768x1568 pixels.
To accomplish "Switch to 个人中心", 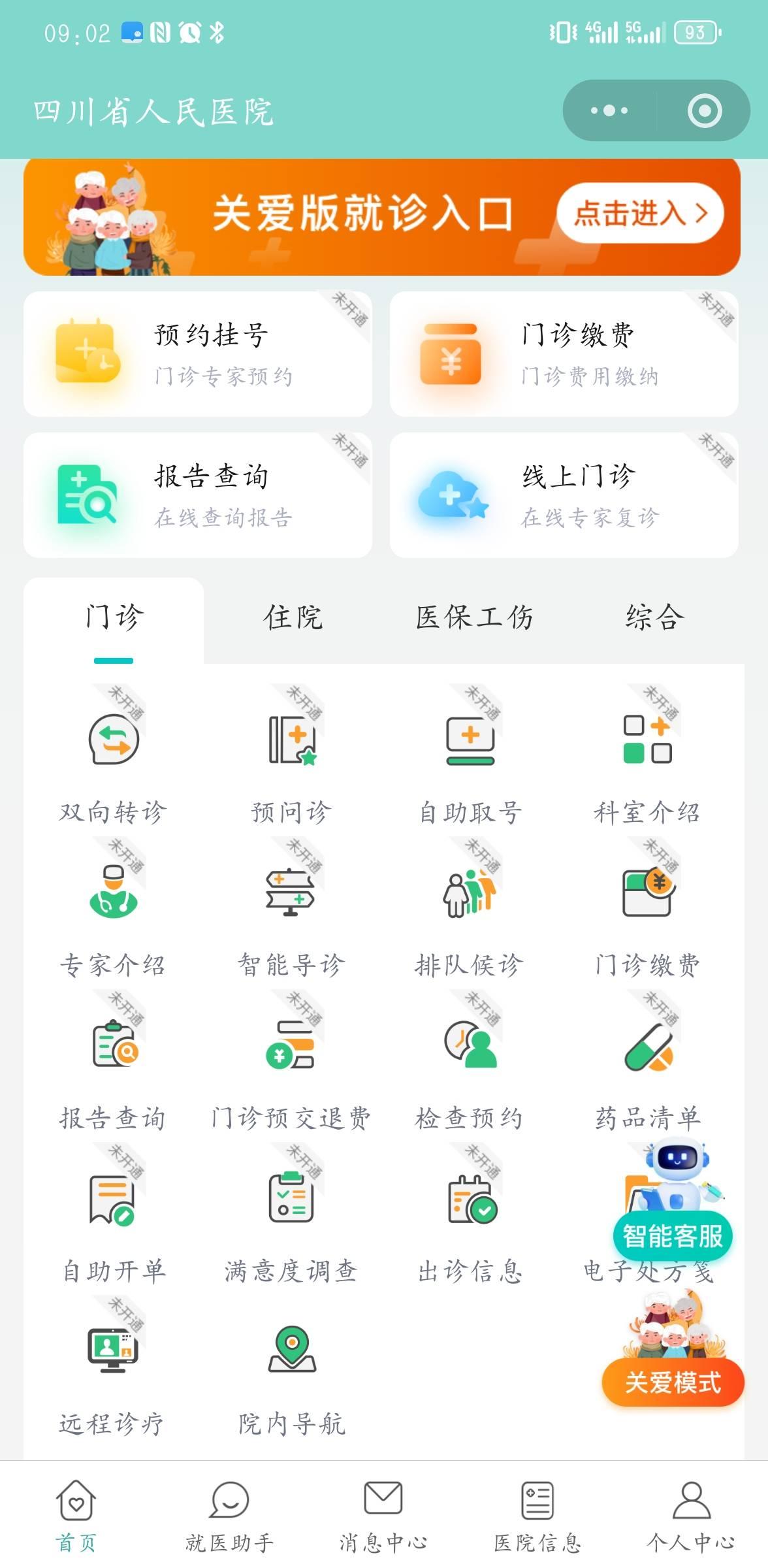I will pyautogui.click(x=691, y=1516).
